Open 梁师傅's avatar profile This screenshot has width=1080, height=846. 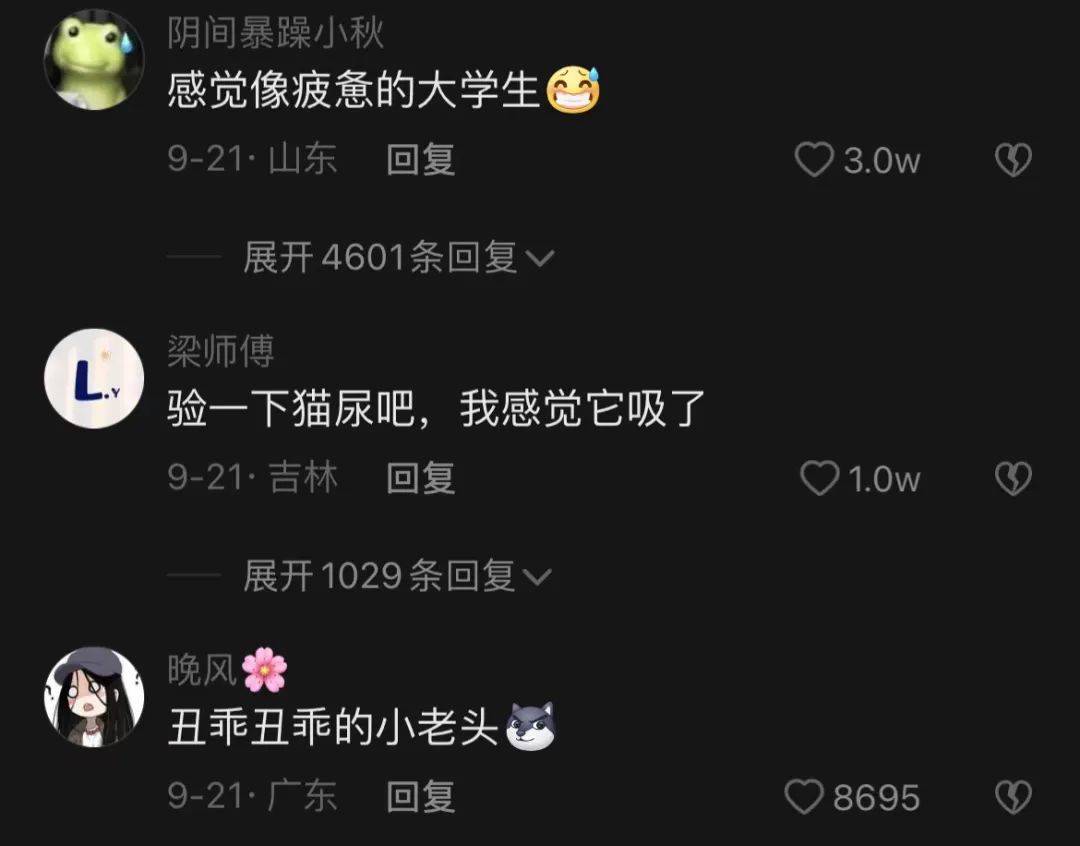(x=94, y=378)
